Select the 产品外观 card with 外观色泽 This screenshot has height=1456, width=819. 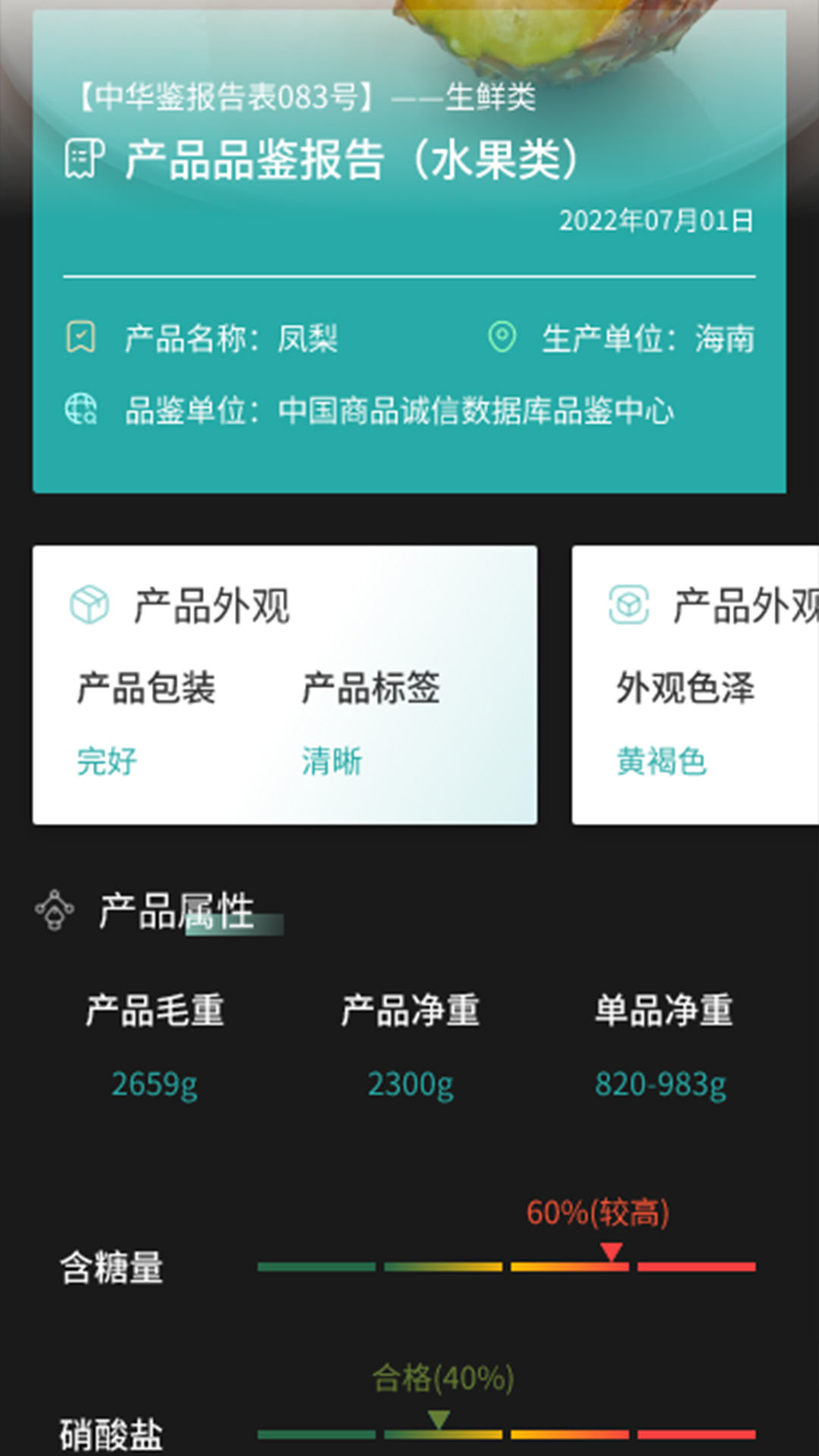click(x=695, y=685)
